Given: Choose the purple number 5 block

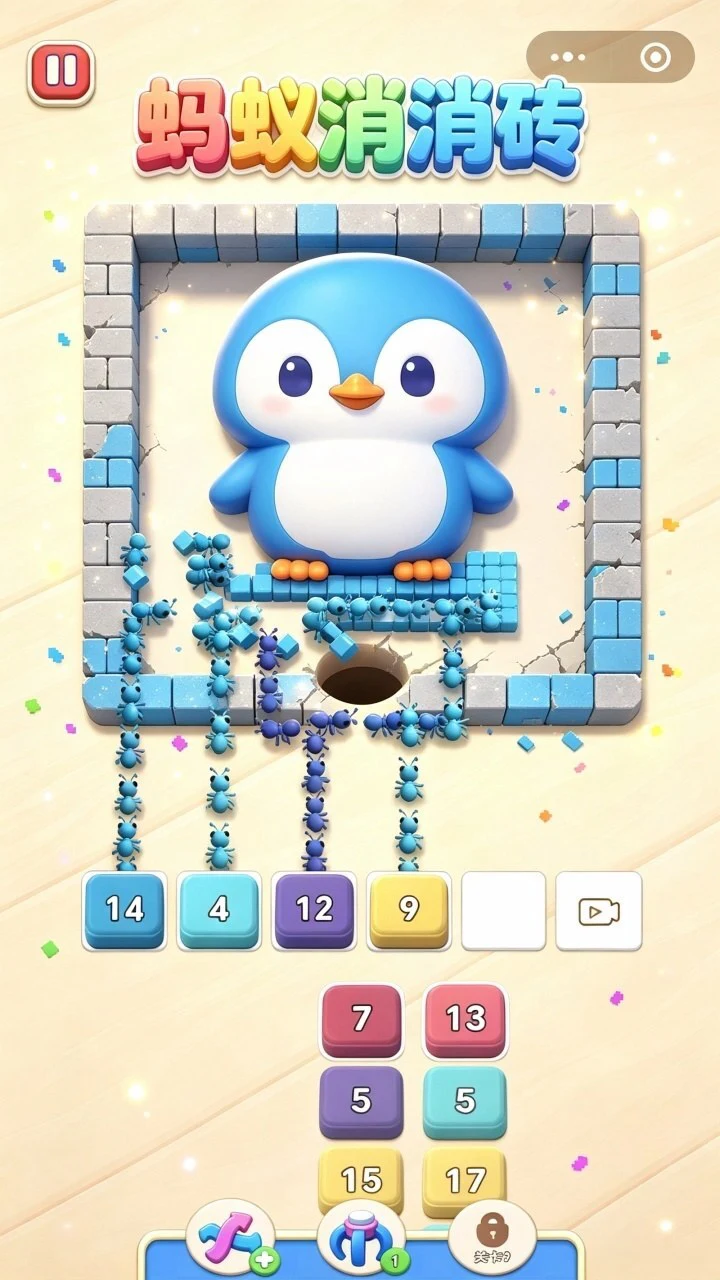Looking at the screenshot, I should click(x=361, y=1102).
